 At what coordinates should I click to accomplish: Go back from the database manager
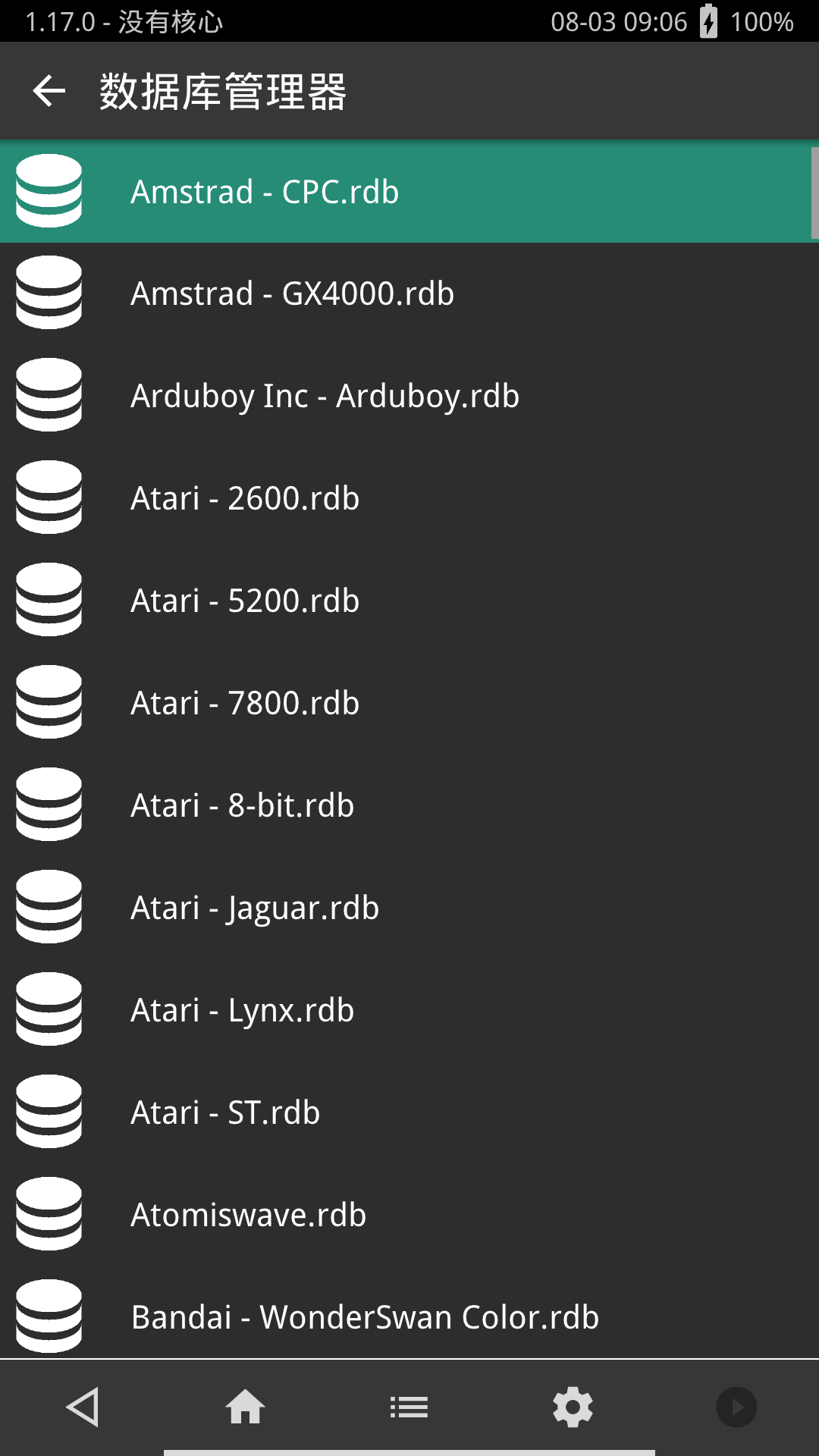[49, 92]
